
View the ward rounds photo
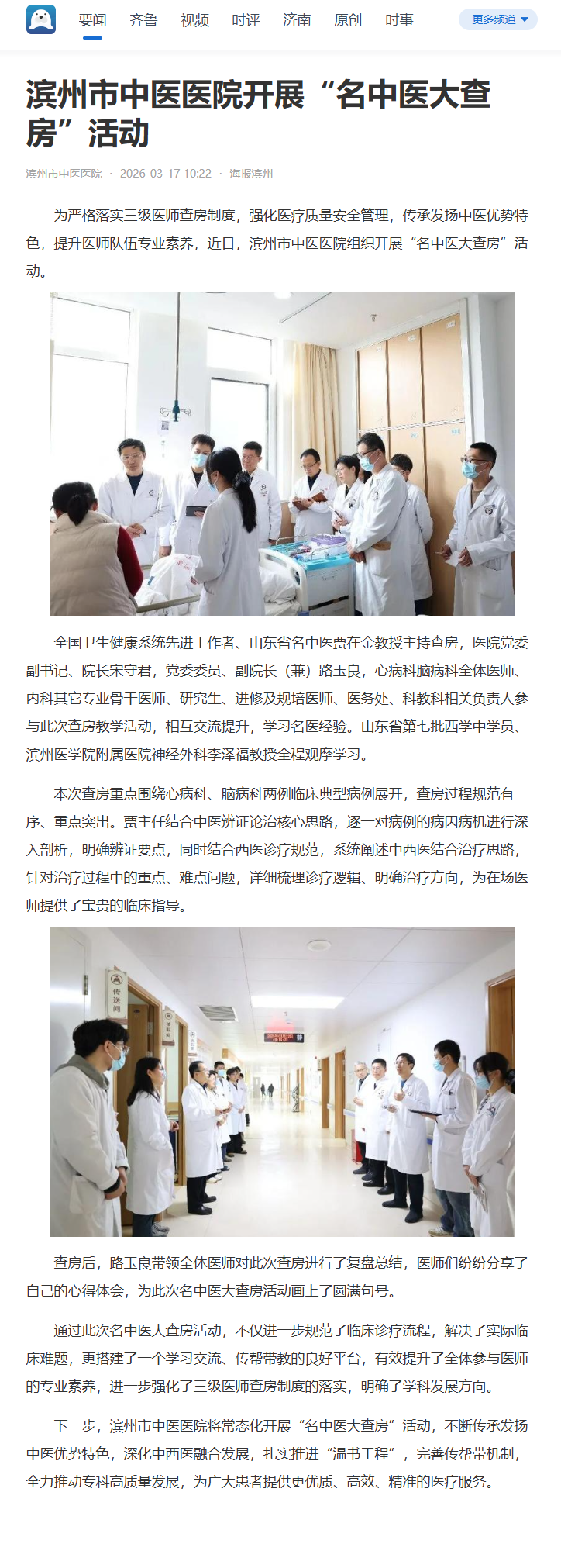point(281,454)
